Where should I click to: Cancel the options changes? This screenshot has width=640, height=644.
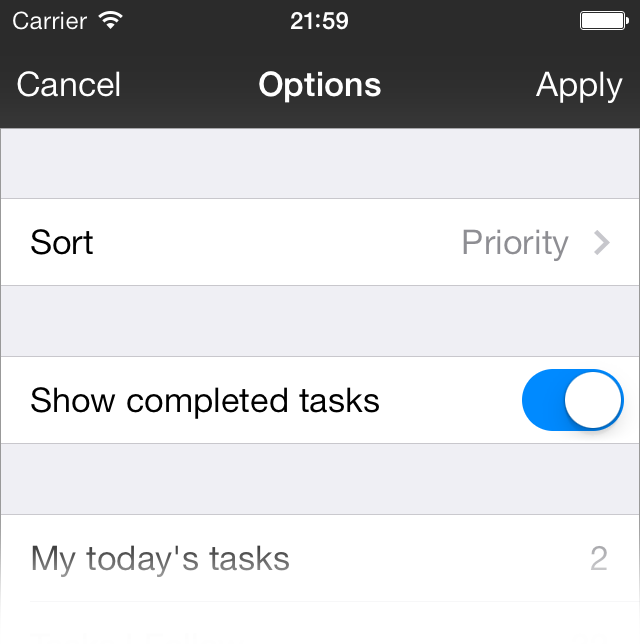(69, 85)
